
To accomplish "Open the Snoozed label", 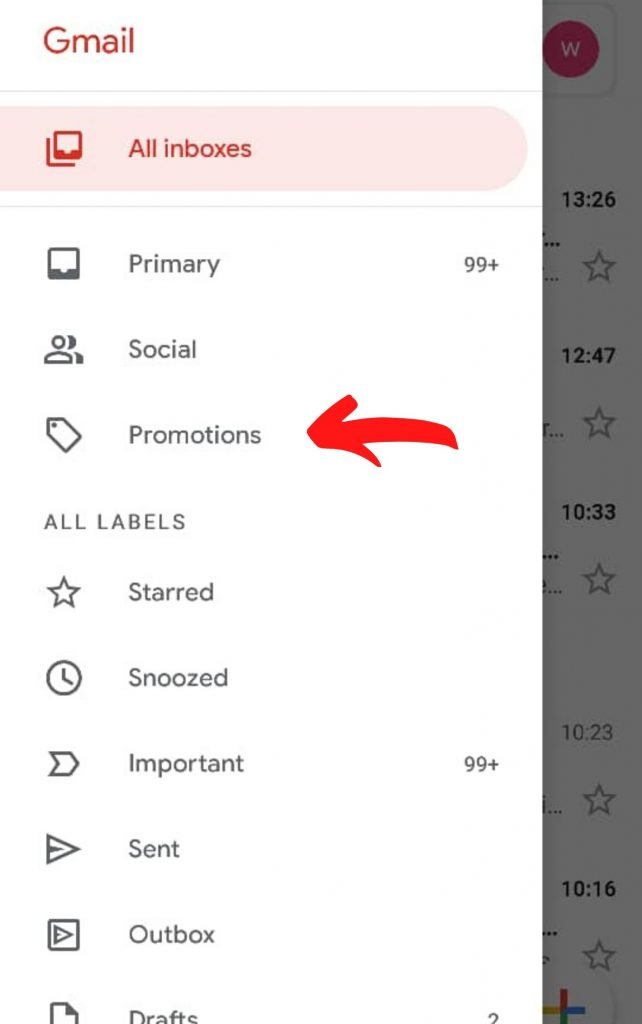I will [x=177, y=678].
